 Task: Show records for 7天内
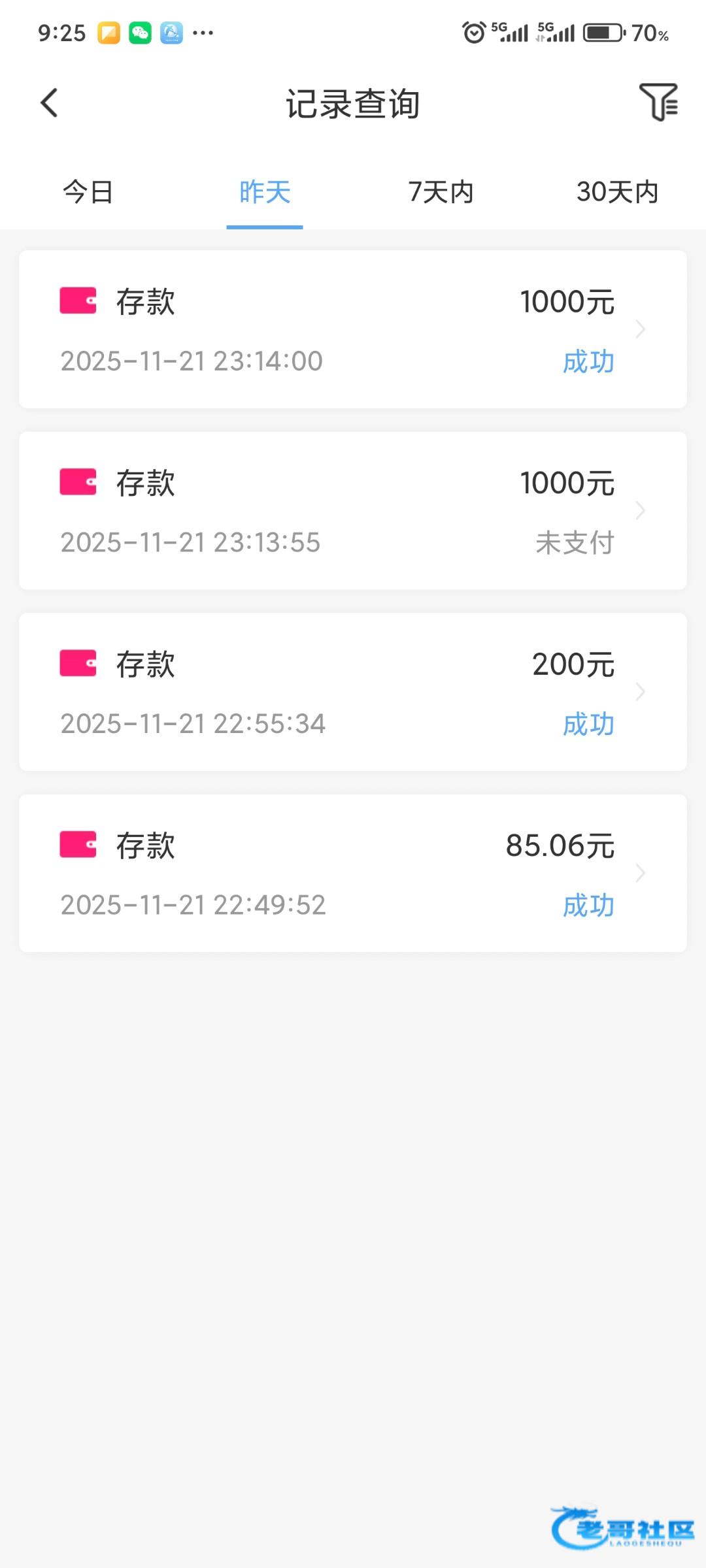(x=441, y=192)
